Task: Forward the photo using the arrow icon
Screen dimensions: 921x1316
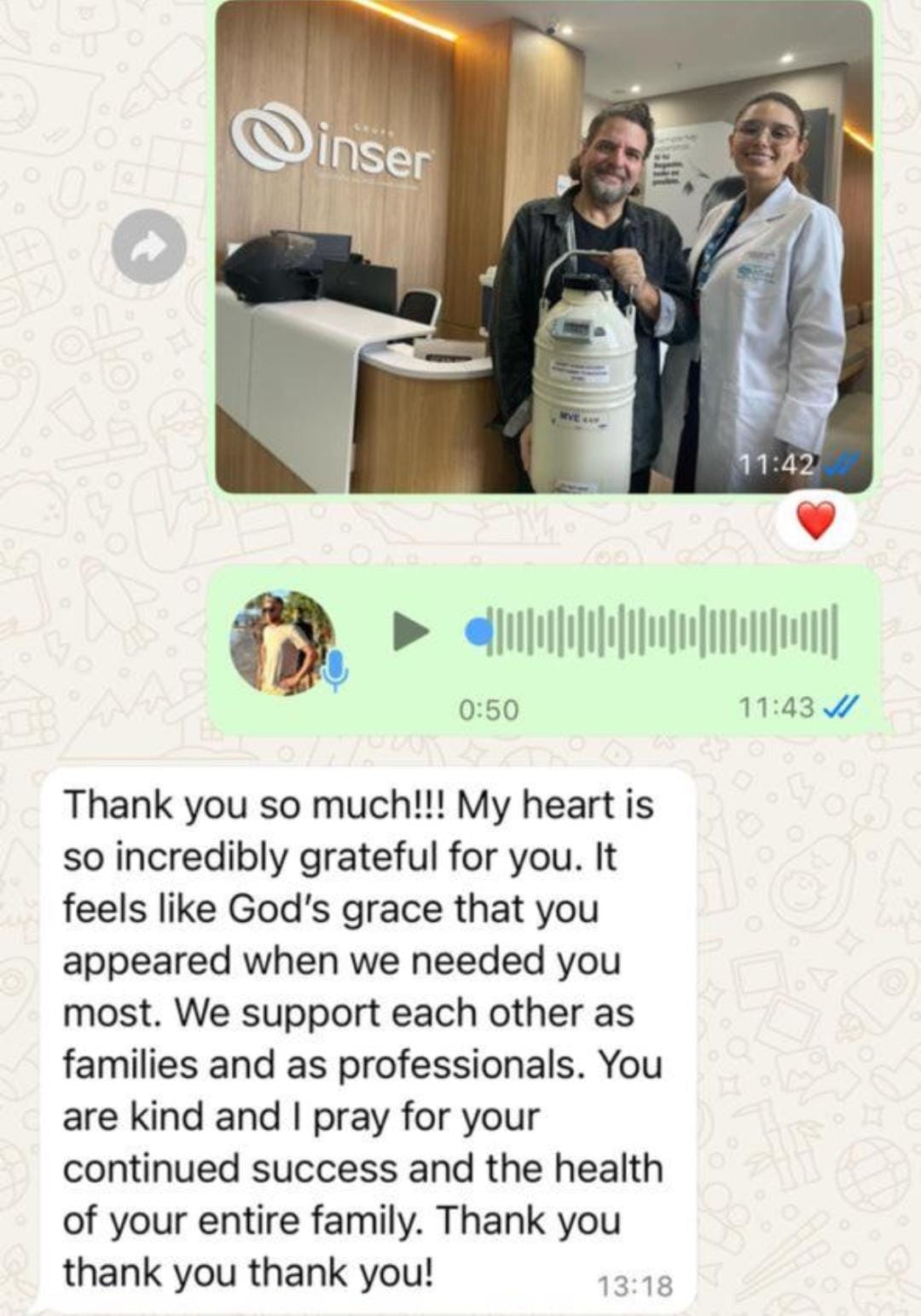Action: (x=149, y=246)
